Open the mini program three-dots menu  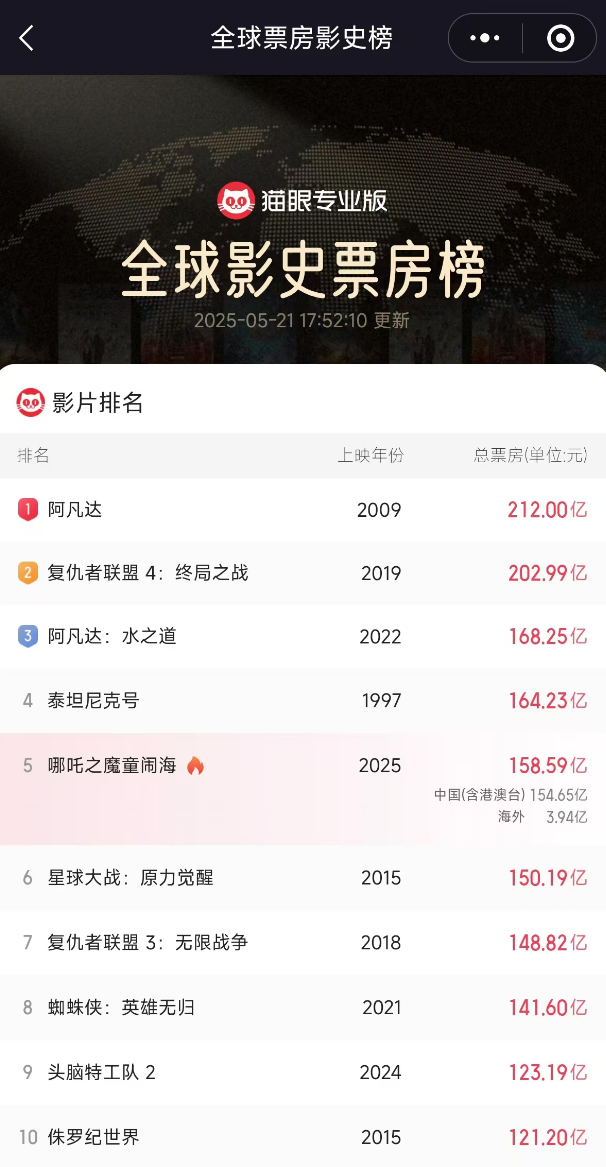pyautogui.click(x=485, y=39)
